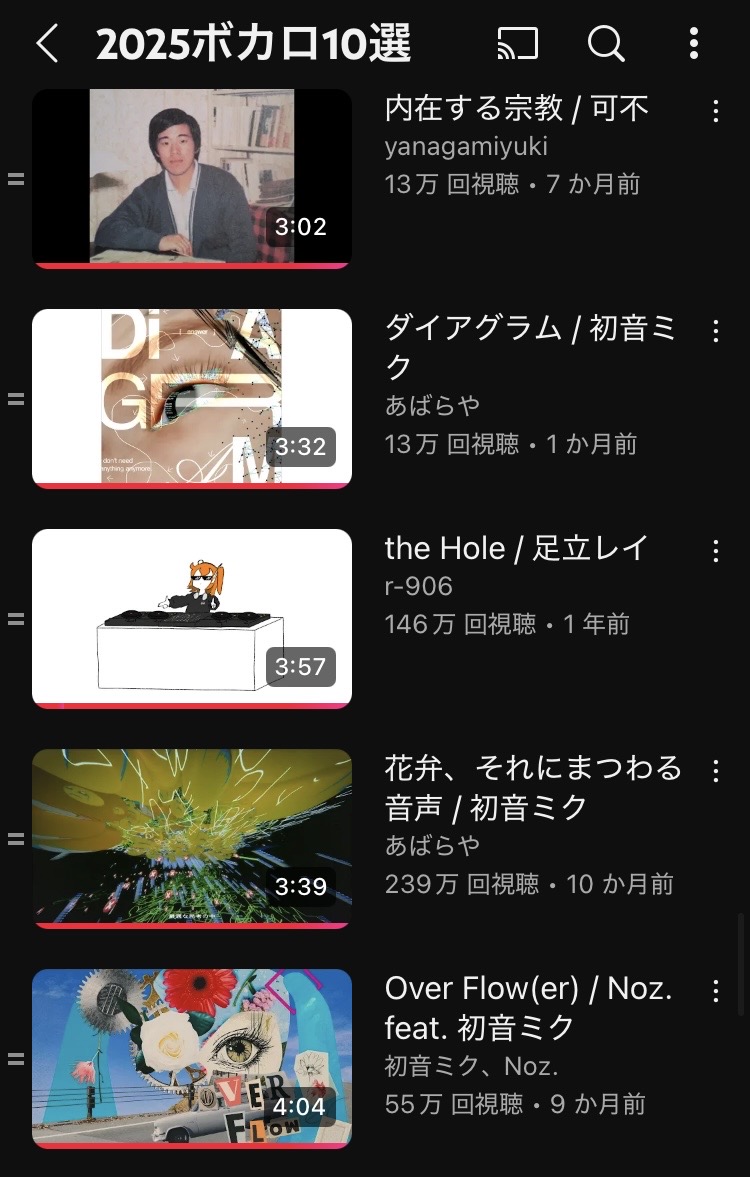Play Over Flow(er) / Noz. feat. 初音ミク

click(x=192, y=1057)
